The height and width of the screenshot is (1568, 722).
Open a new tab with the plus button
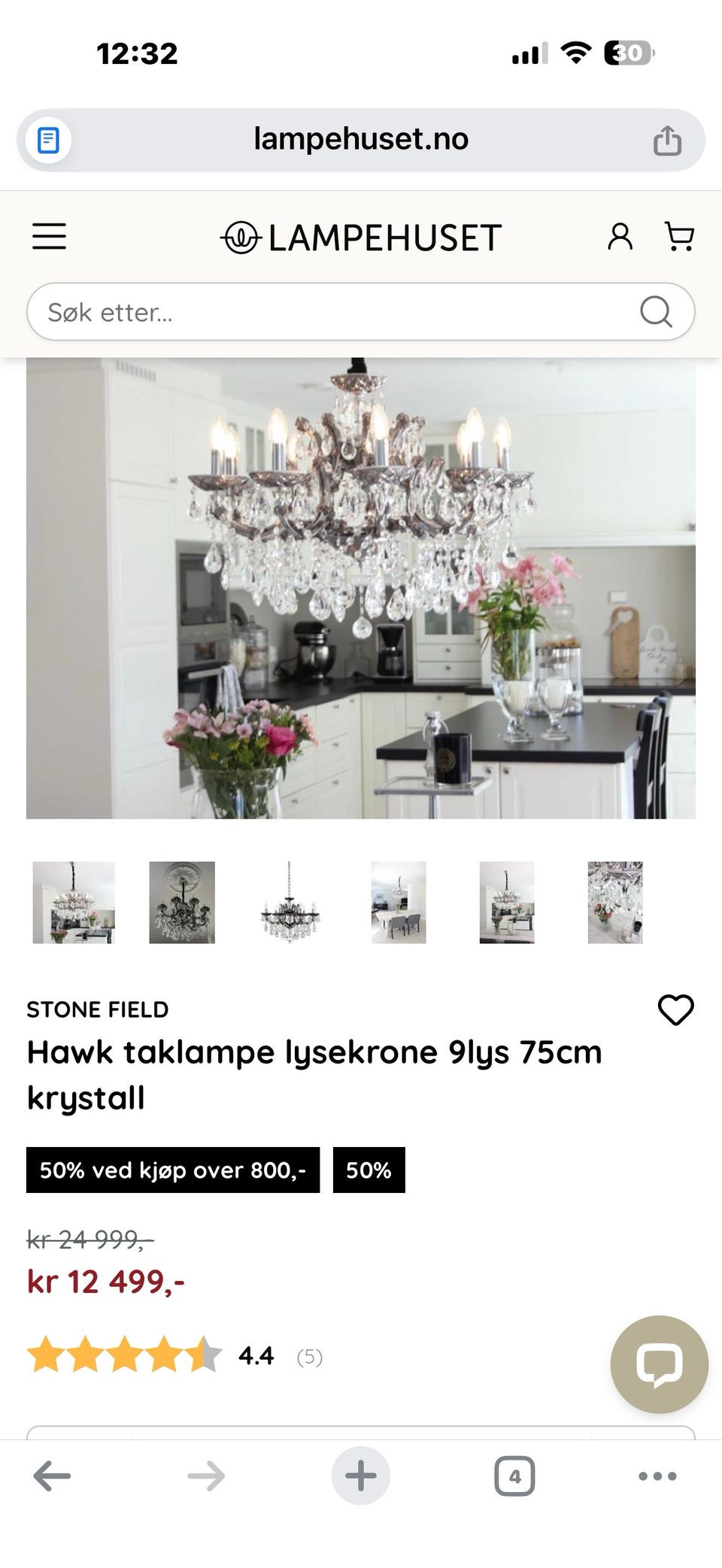tap(360, 1475)
